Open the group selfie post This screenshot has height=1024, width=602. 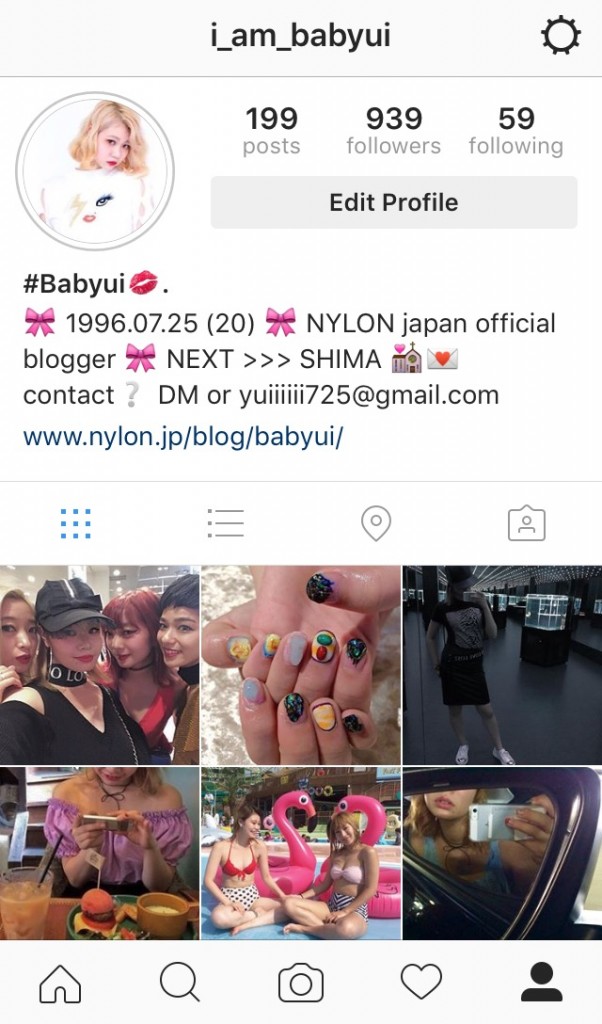(x=99, y=665)
